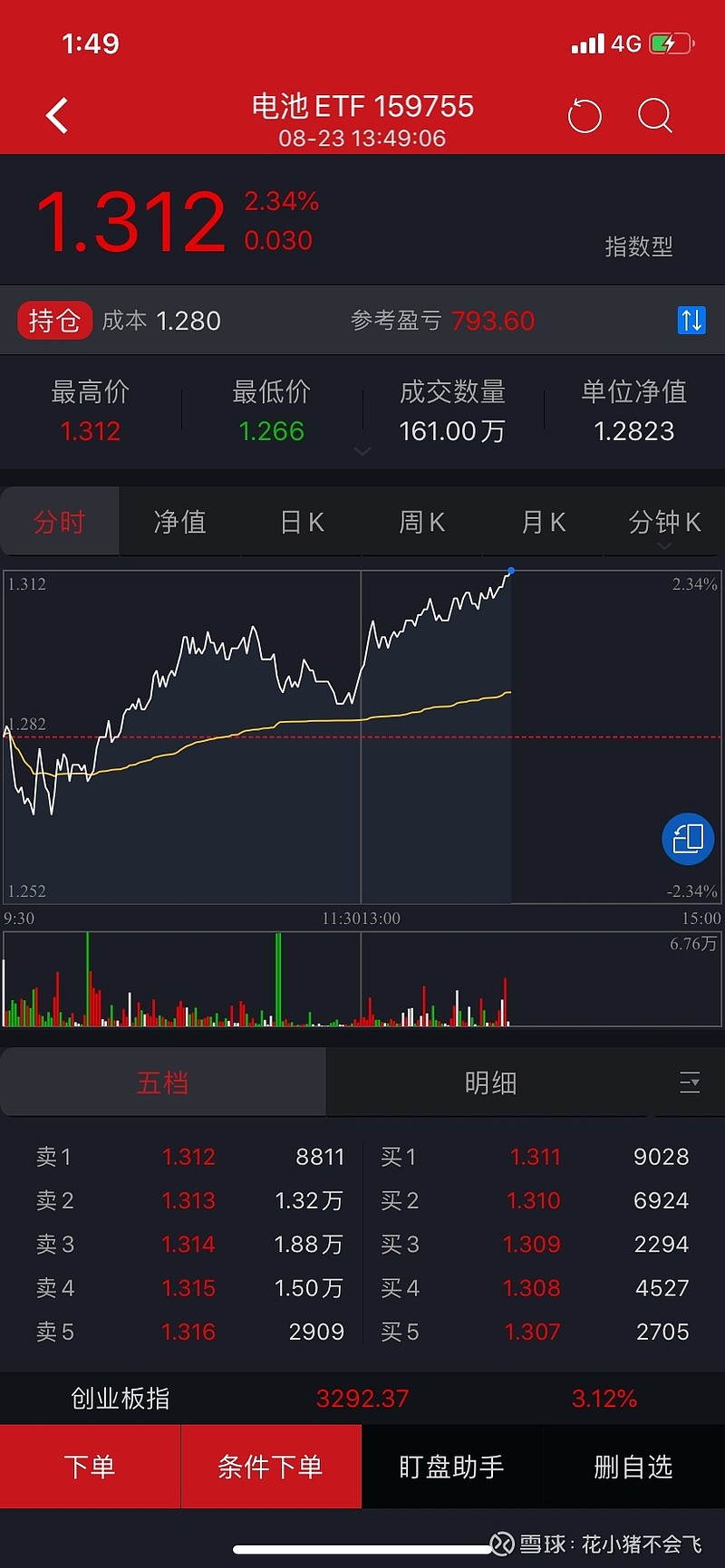Tap 删自选 to remove from watchlist
This screenshot has width=725, height=1568.
633,1467
